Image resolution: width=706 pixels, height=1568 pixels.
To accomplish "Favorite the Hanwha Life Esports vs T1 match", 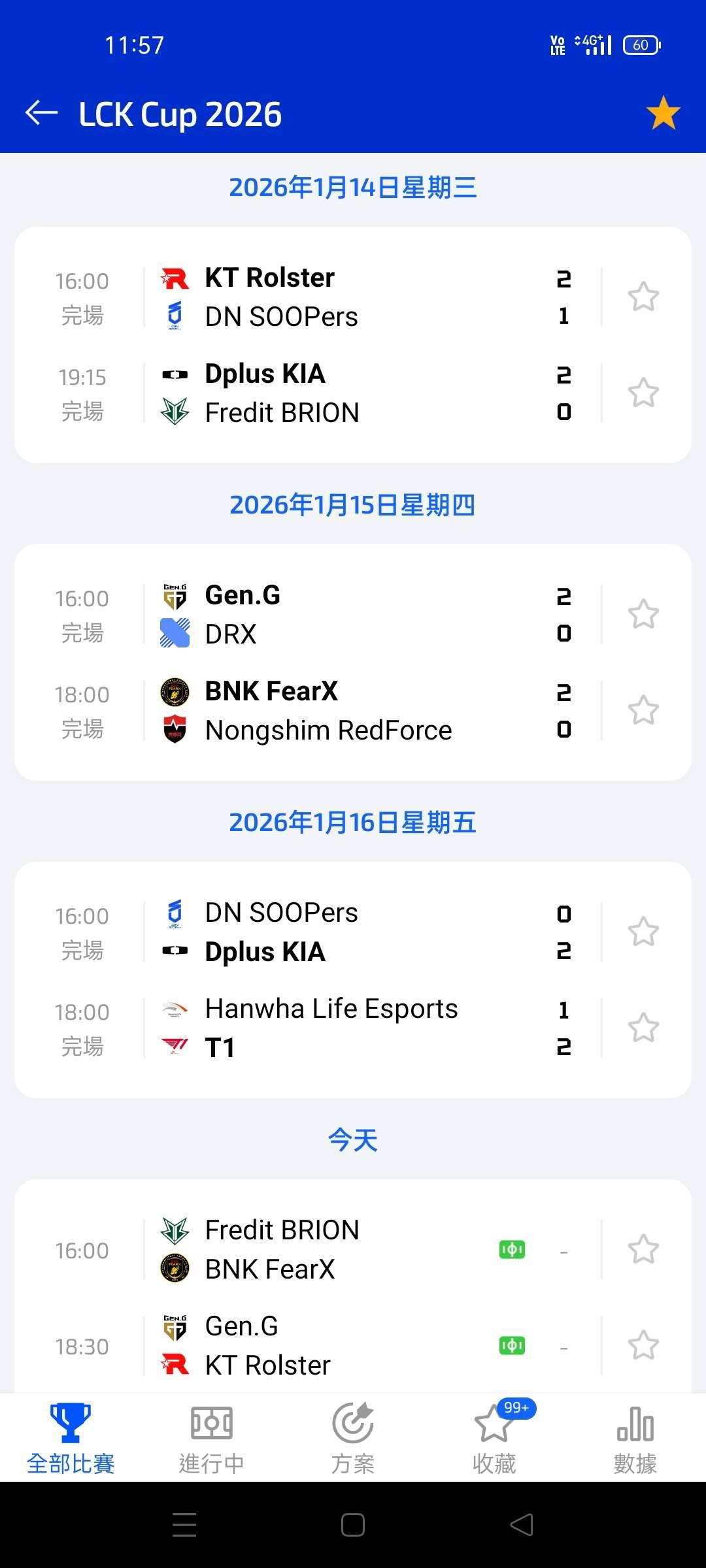I will (x=643, y=1028).
